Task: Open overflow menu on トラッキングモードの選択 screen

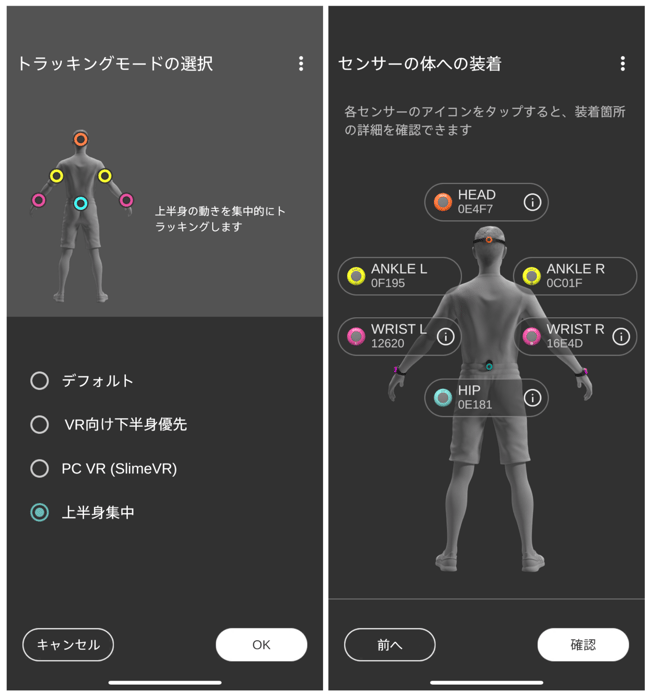Action: (x=301, y=64)
